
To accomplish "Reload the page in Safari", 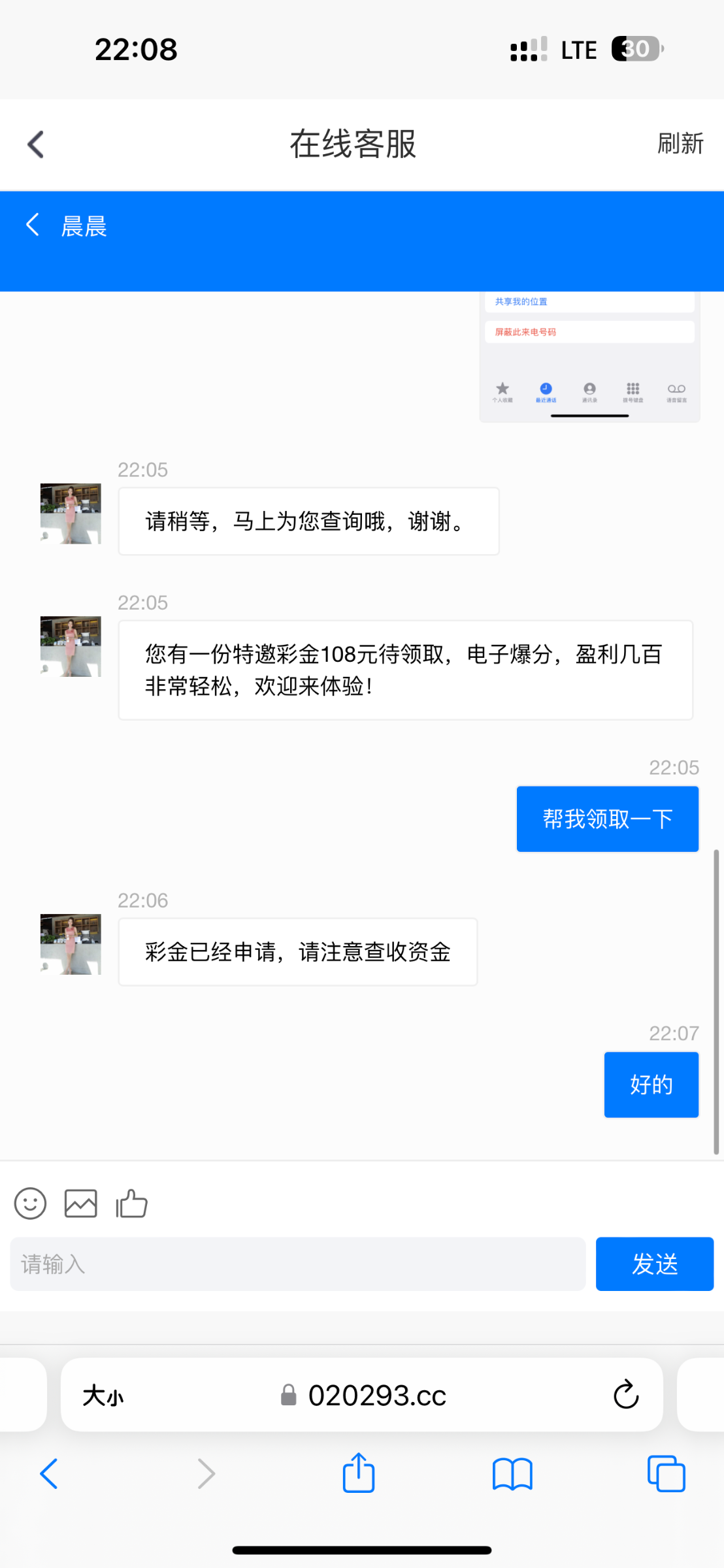I will [x=626, y=1395].
